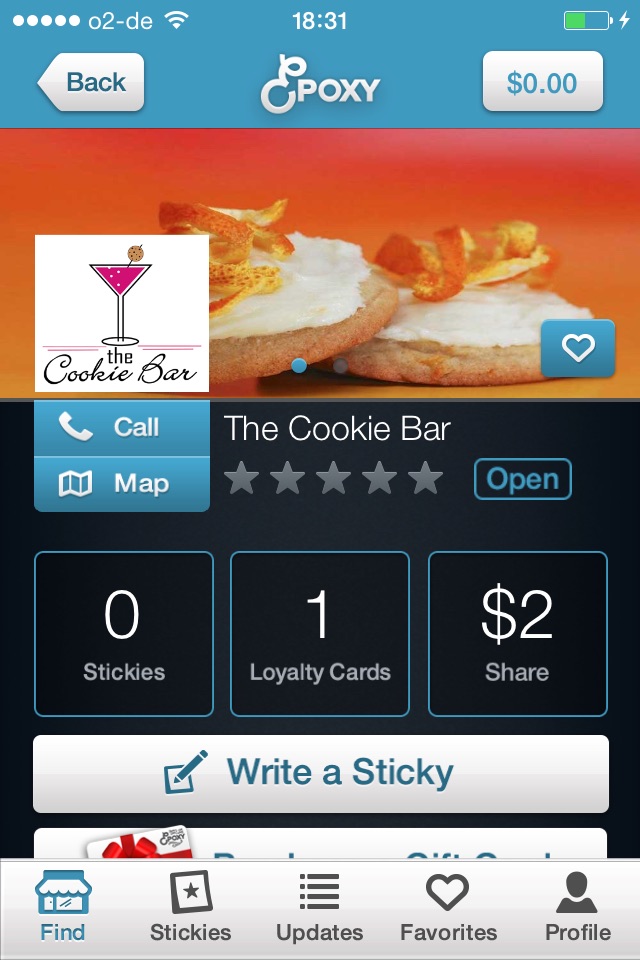
Task: Open the 1 Loyalty Cards tile
Action: pos(320,633)
